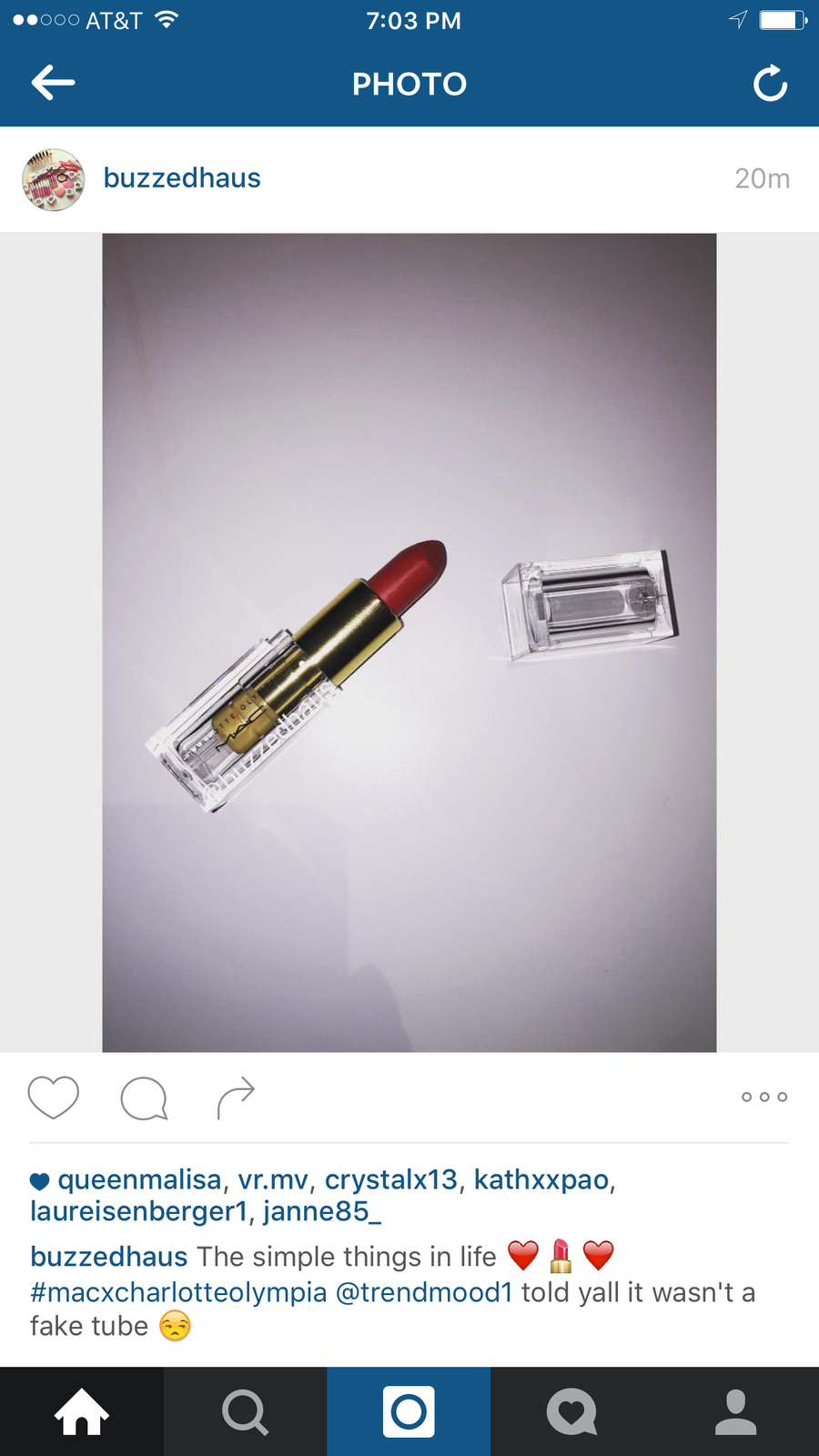Switch to the Activity heart tab

tap(572, 1411)
